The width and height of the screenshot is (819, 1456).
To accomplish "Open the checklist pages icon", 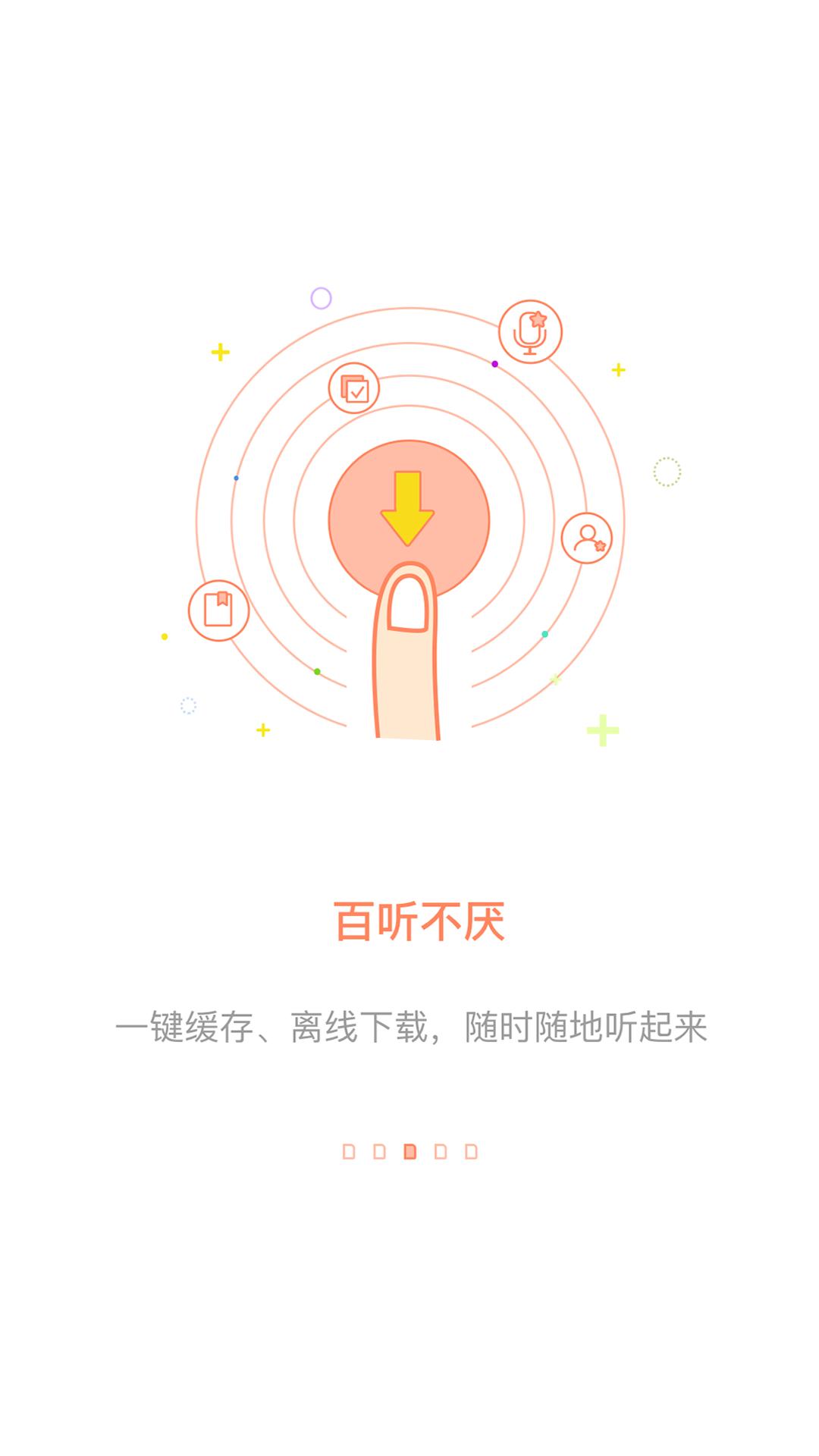I will (353, 388).
